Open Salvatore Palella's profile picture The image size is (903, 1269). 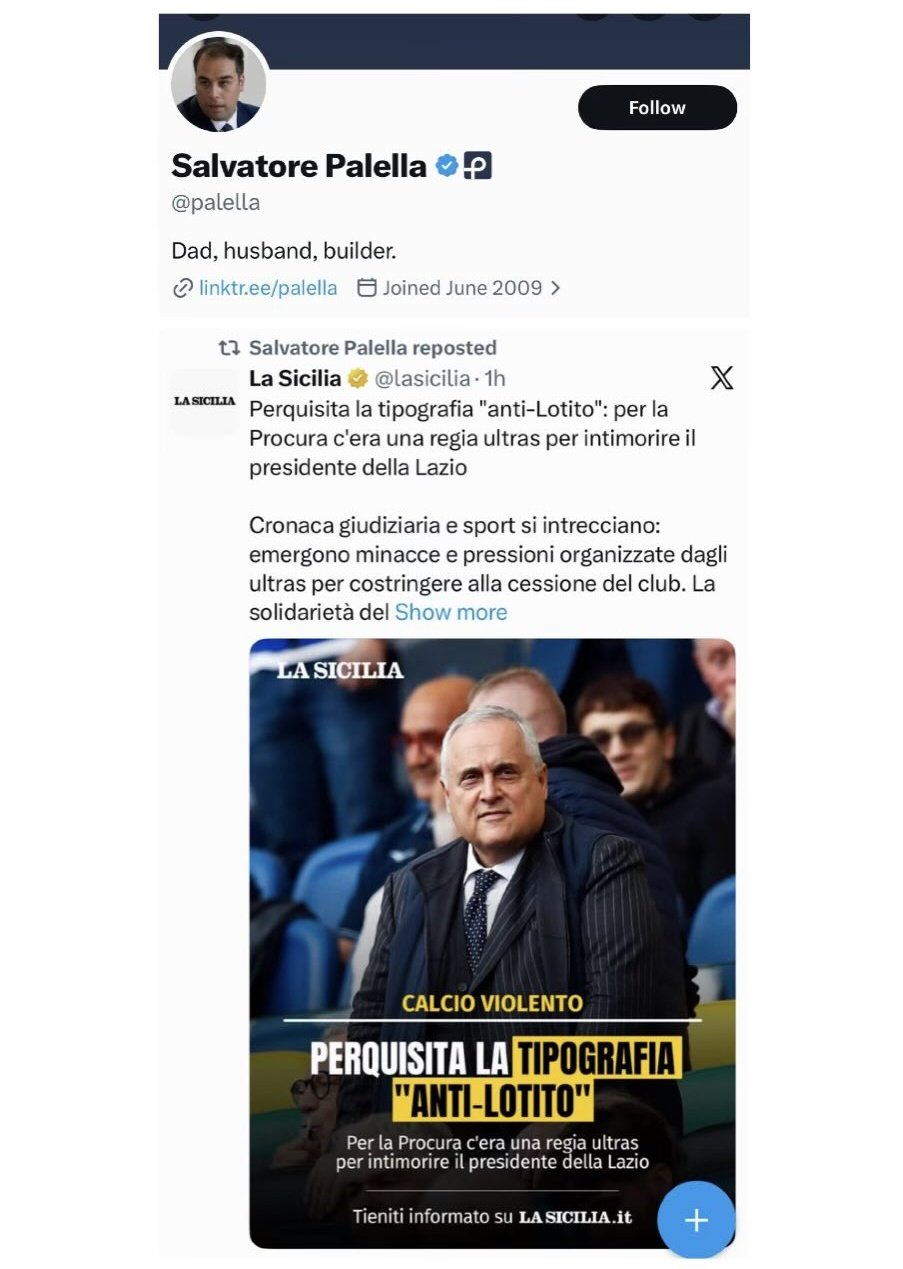pos(218,84)
